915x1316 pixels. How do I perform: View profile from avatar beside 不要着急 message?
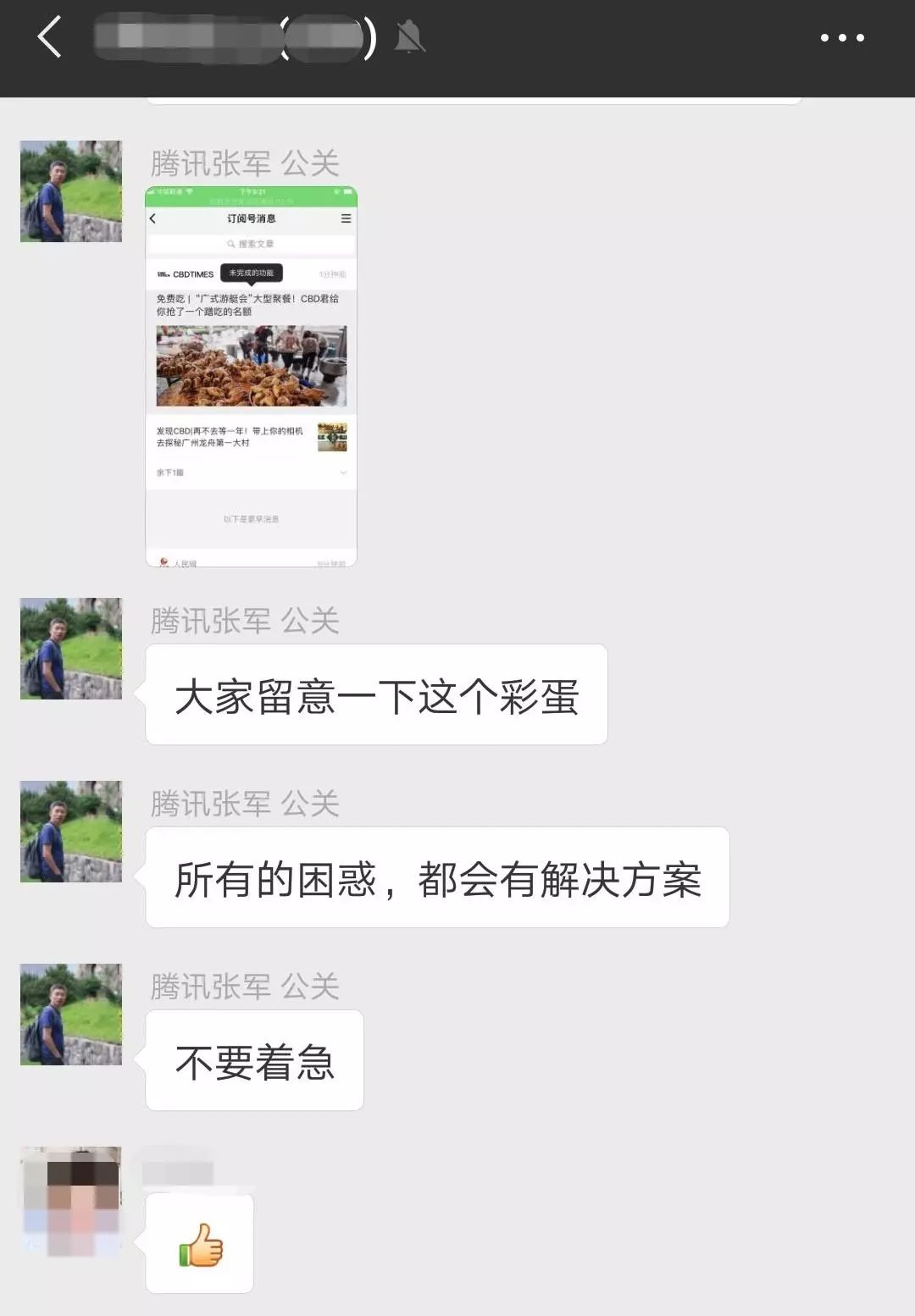(x=71, y=1015)
